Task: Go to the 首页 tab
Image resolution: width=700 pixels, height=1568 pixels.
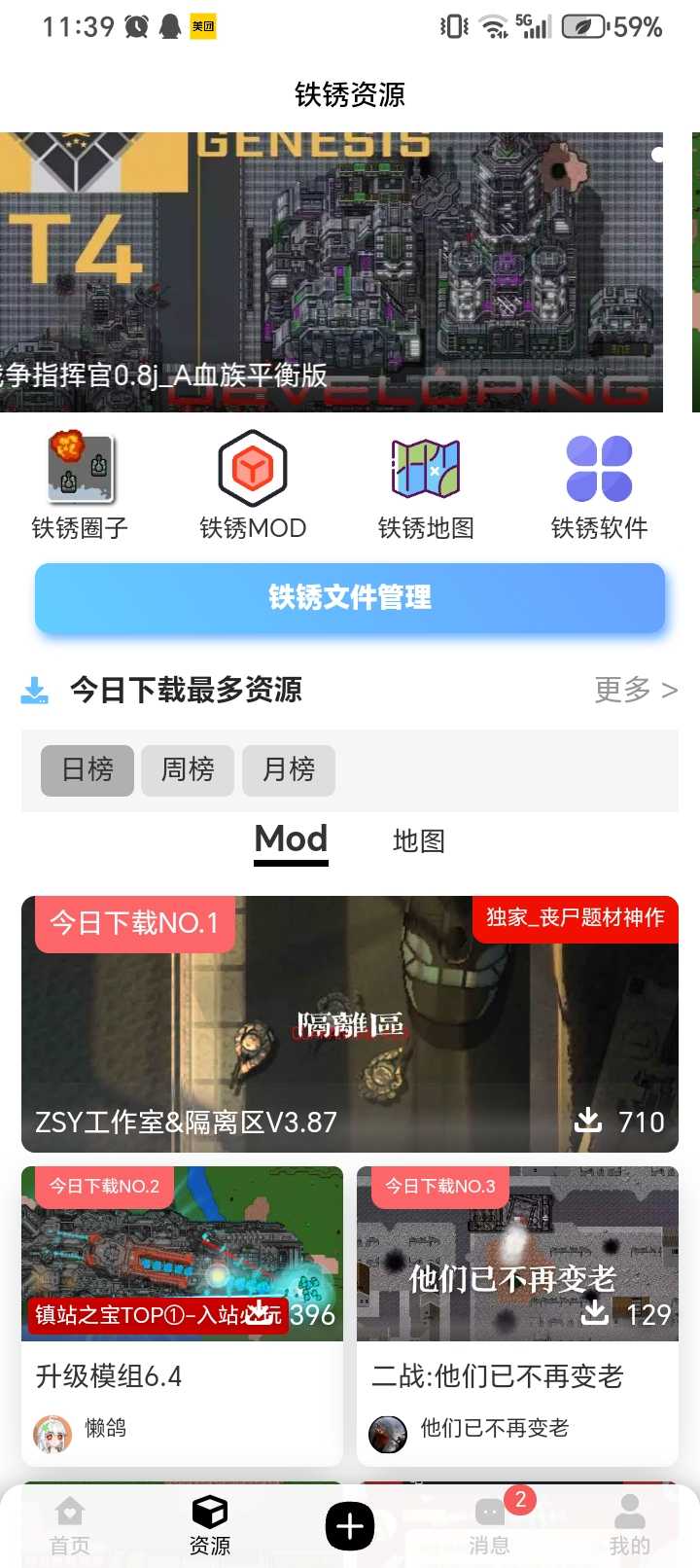Action: point(70,1525)
